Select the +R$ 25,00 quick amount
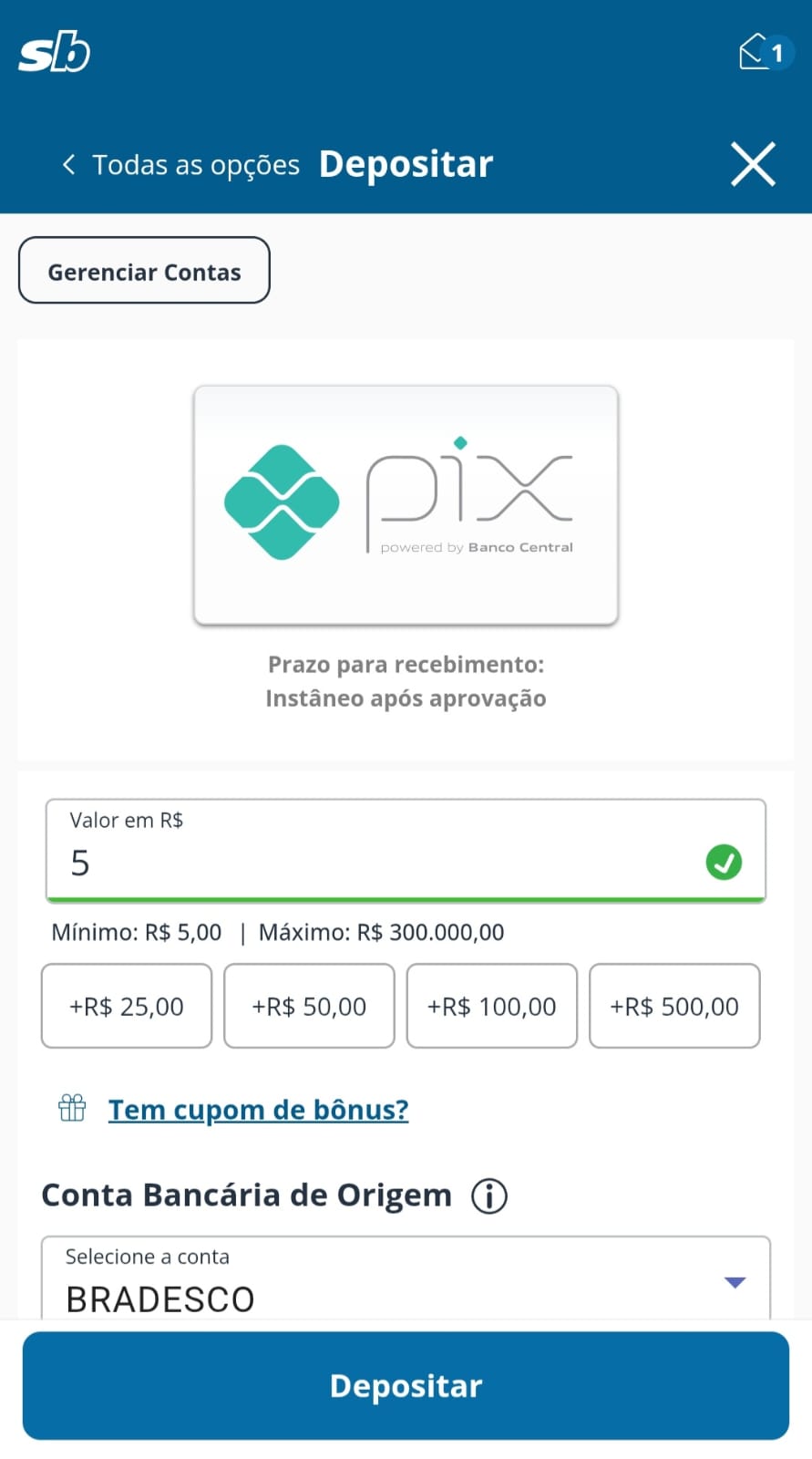The height and width of the screenshot is (1459, 812). pyautogui.click(x=126, y=1006)
